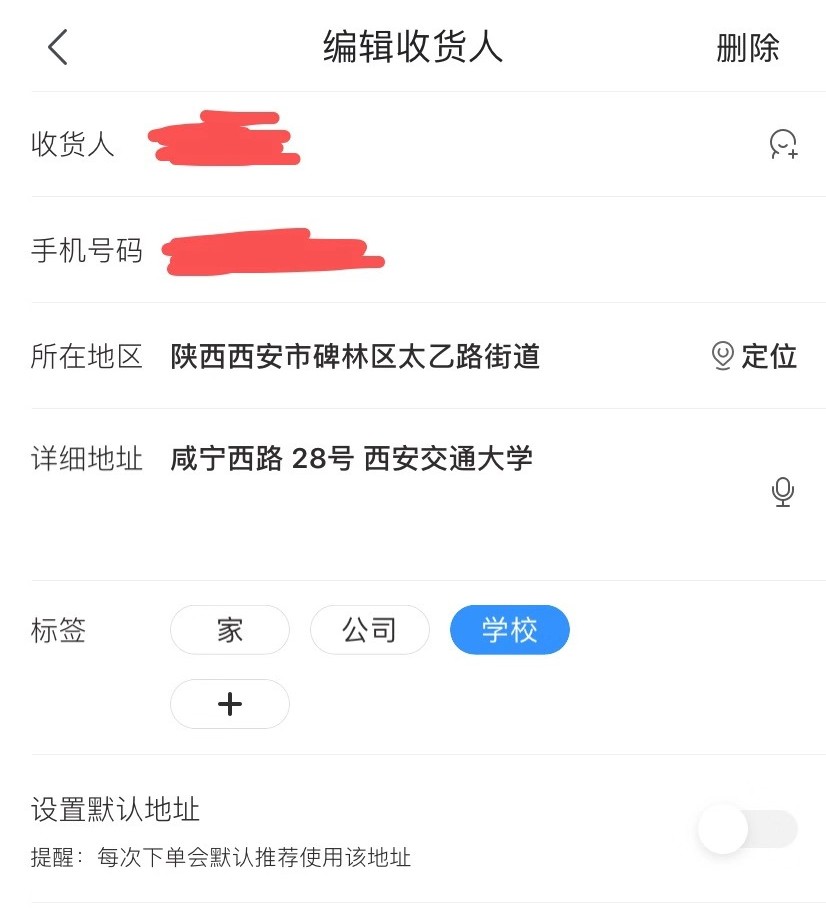The width and height of the screenshot is (826, 911).
Task: Select the 家 tag chip
Action: click(x=229, y=629)
